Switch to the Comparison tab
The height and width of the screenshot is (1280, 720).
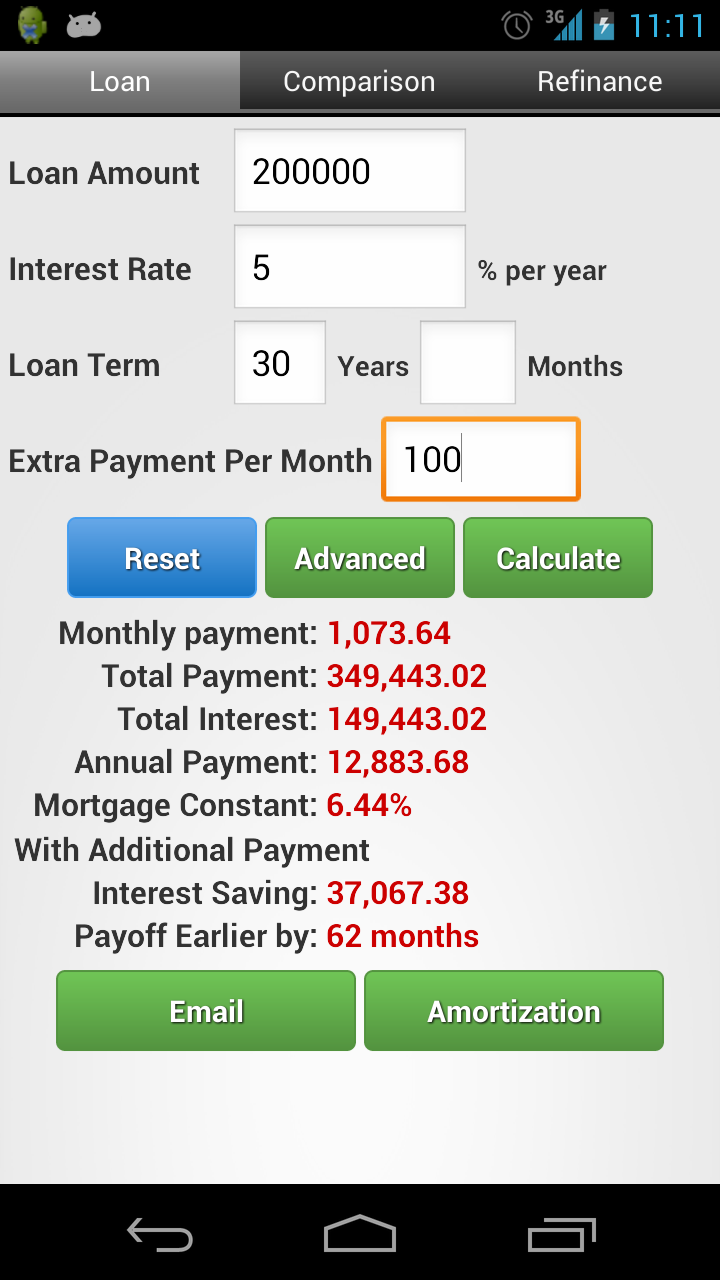(359, 82)
